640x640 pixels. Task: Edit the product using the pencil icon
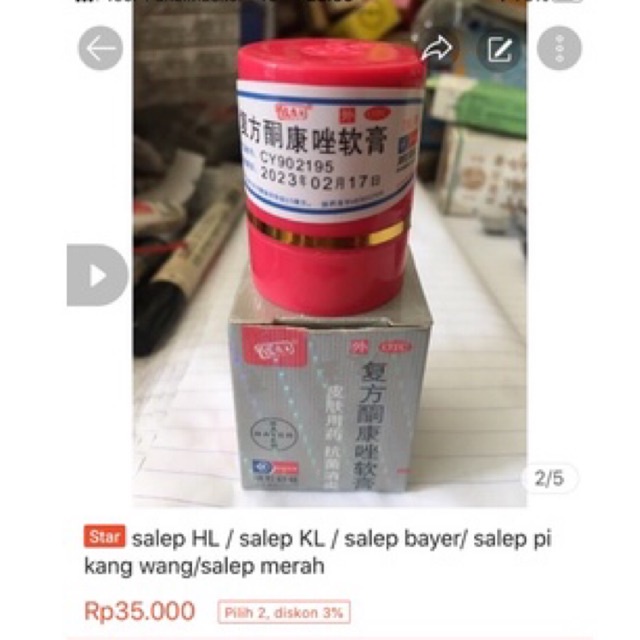click(499, 49)
